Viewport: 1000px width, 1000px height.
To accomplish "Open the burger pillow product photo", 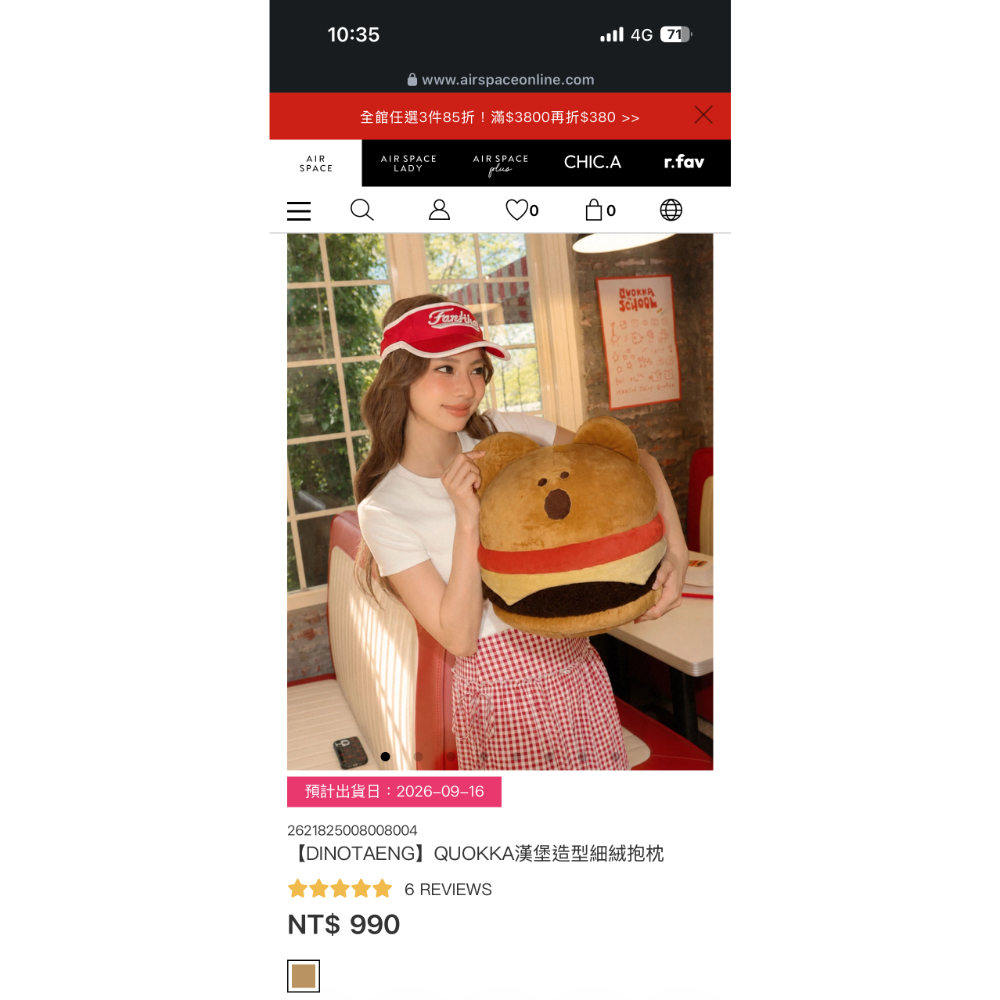I will (500, 502).
